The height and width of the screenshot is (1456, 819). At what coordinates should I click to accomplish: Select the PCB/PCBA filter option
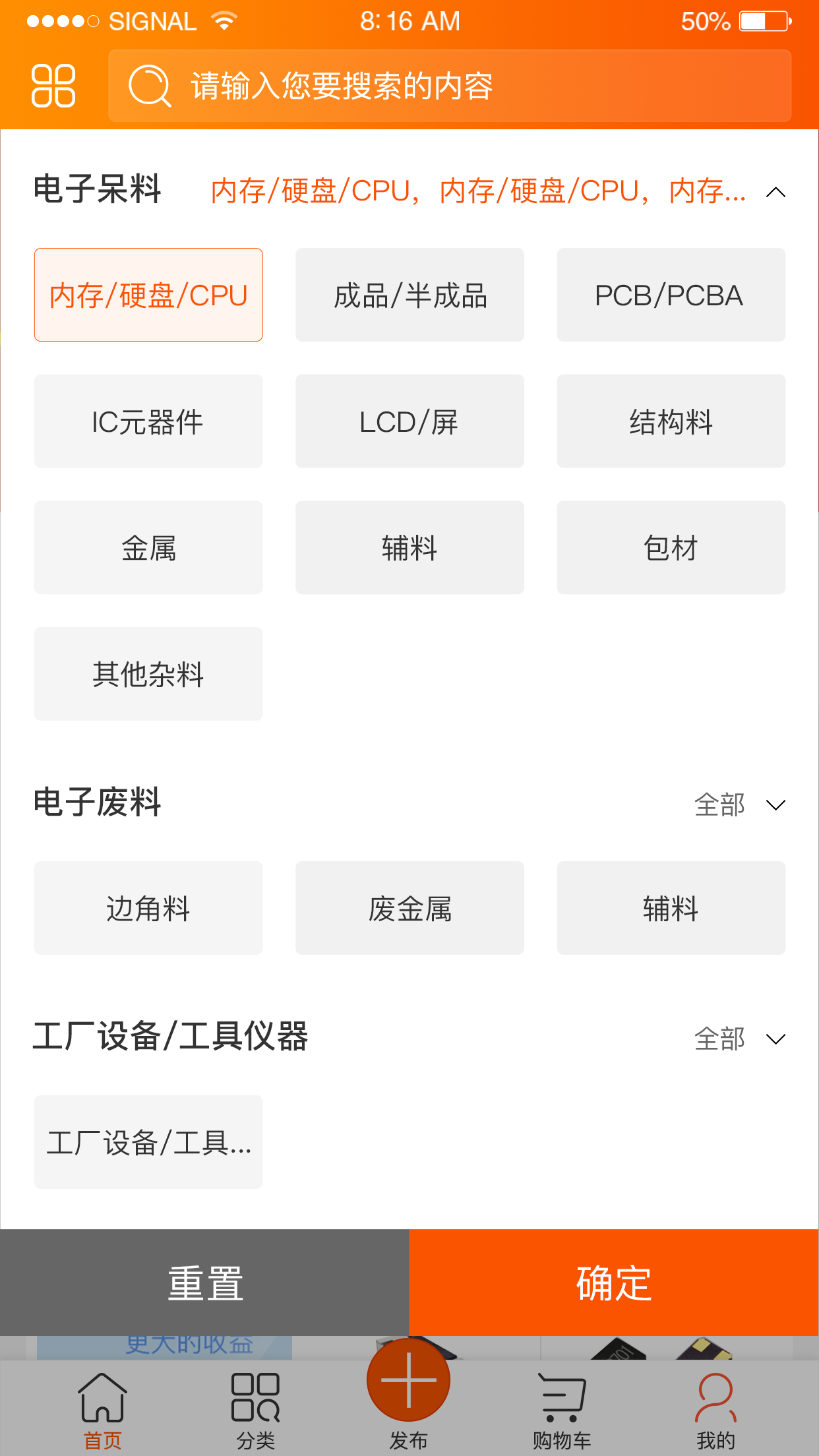670,294
